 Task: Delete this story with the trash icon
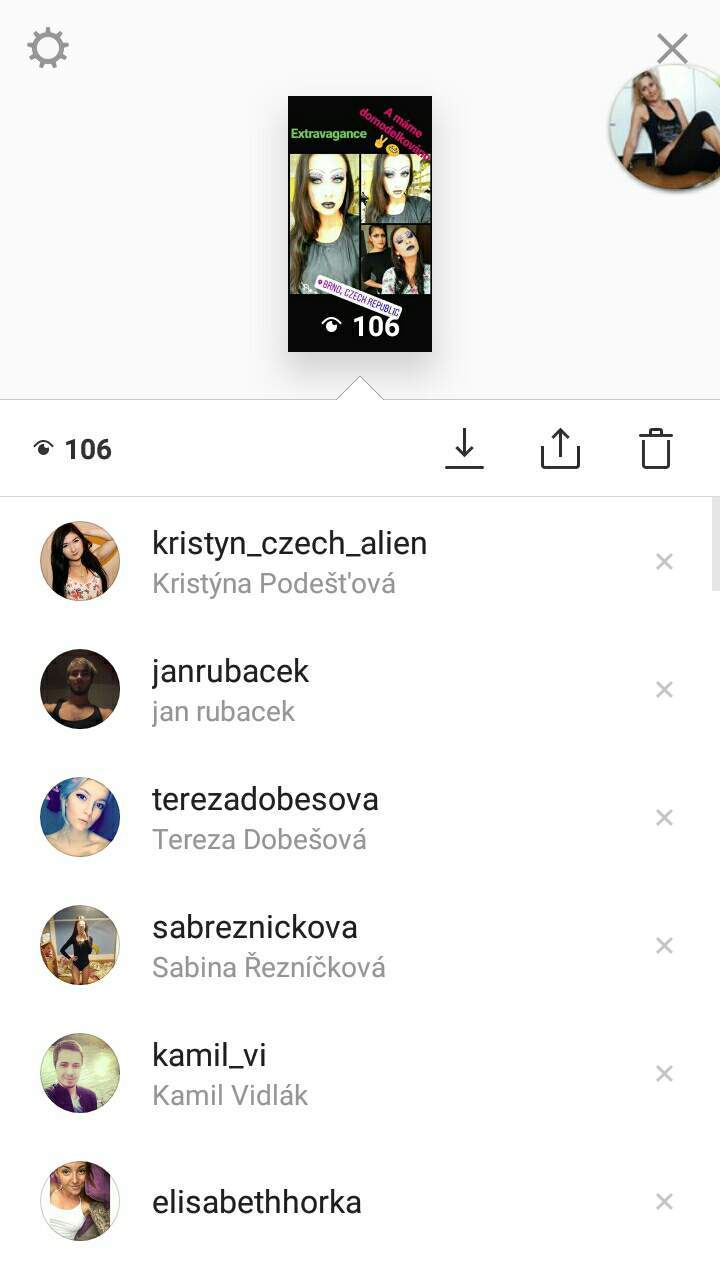point(656,449)
